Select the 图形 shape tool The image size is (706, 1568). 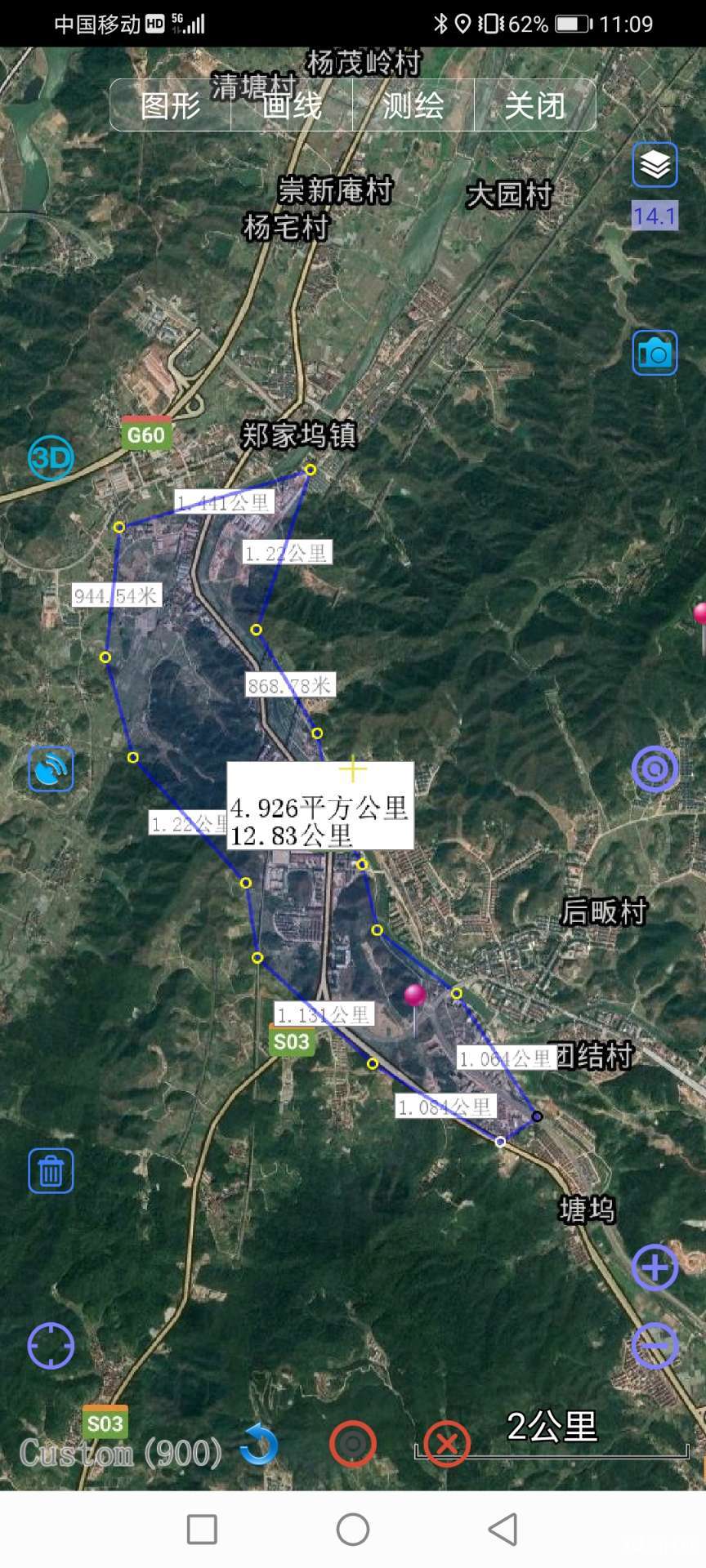point(171,105)
